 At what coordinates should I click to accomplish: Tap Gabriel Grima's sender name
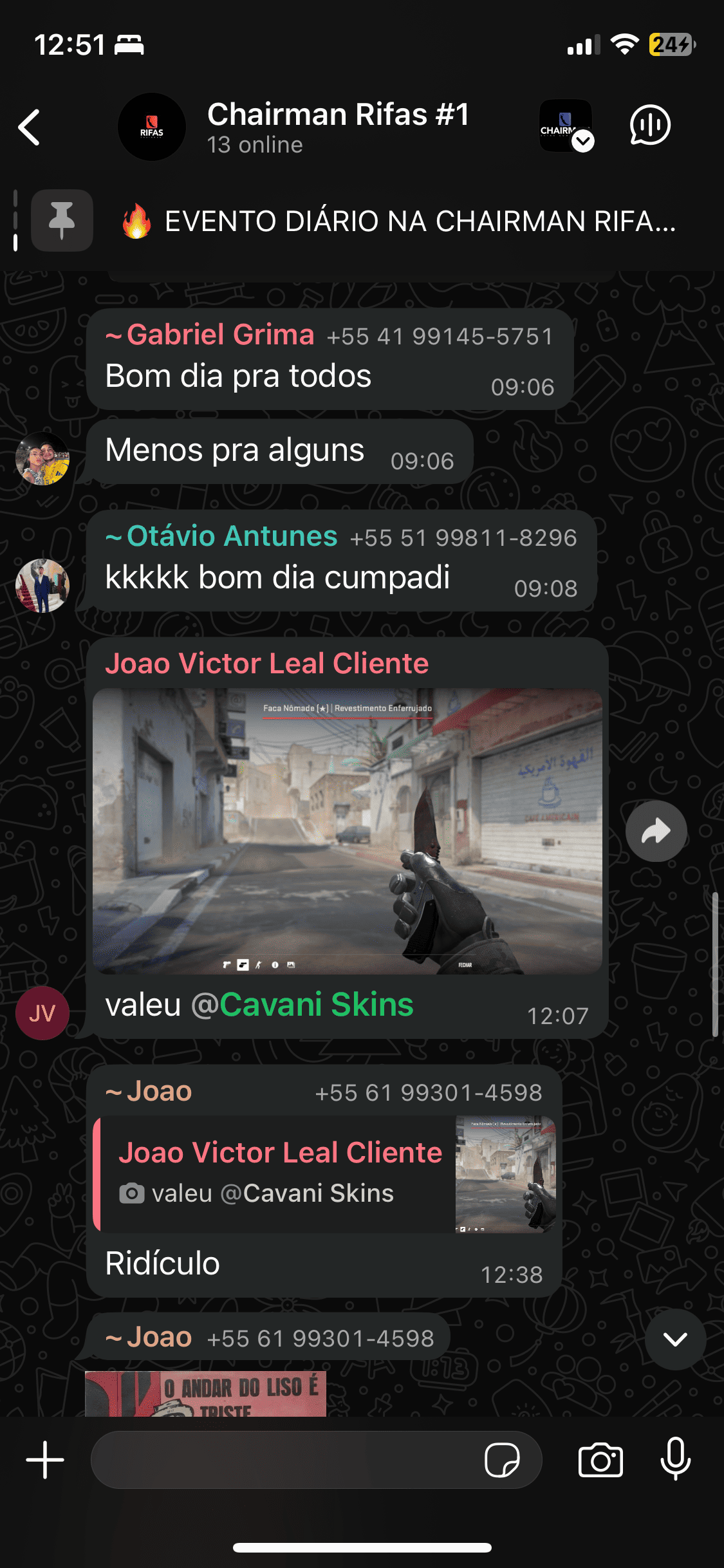click(219, 335)
